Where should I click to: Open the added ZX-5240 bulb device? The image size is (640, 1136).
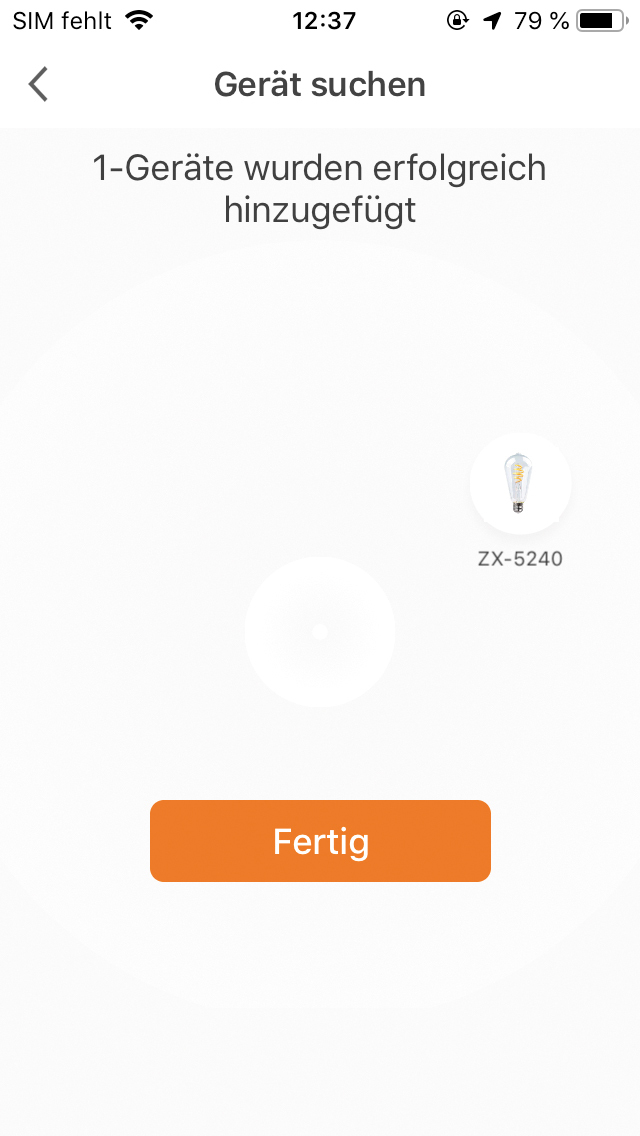(x=520, y=485)
